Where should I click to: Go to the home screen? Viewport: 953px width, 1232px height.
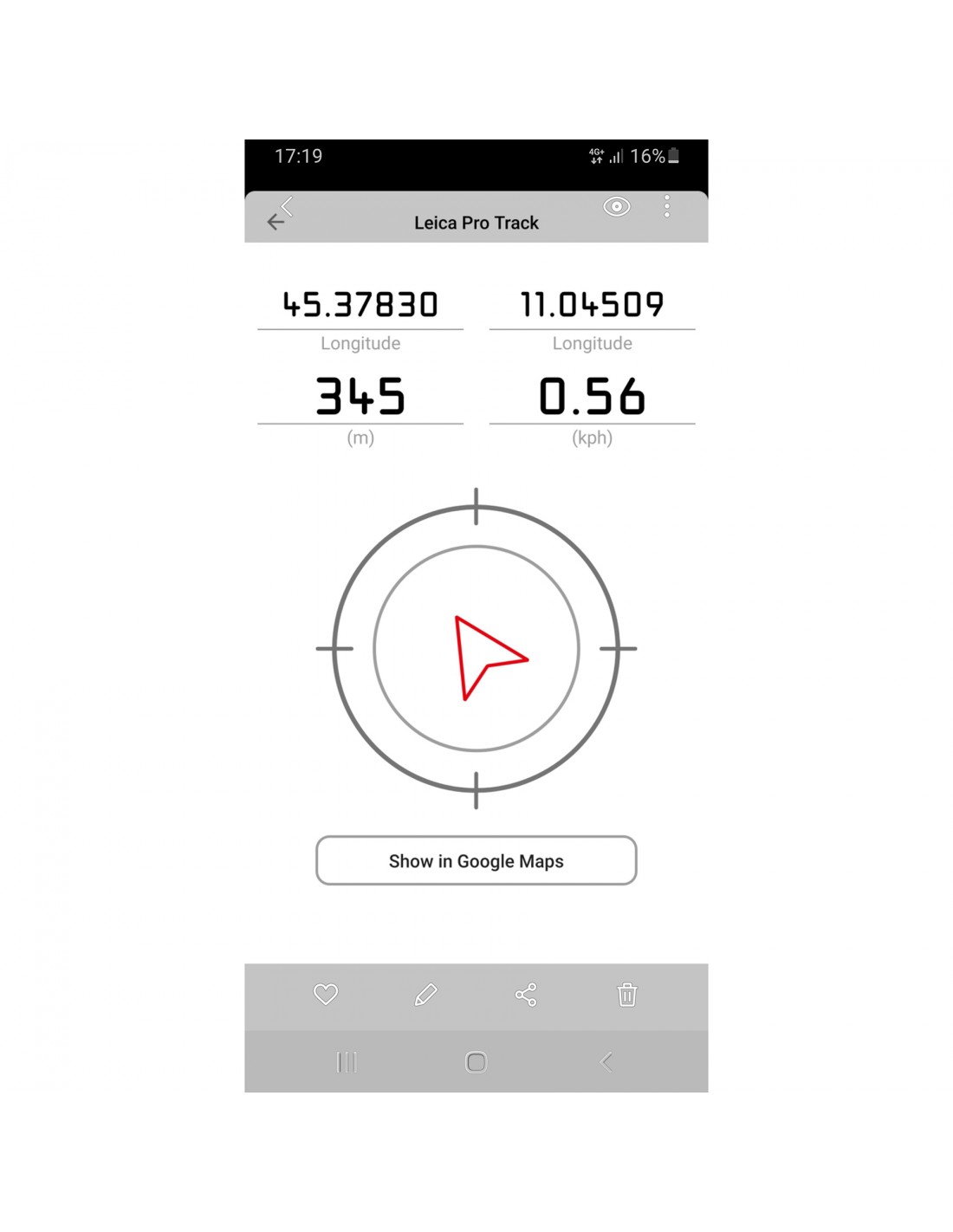[x=476, y=1062]
